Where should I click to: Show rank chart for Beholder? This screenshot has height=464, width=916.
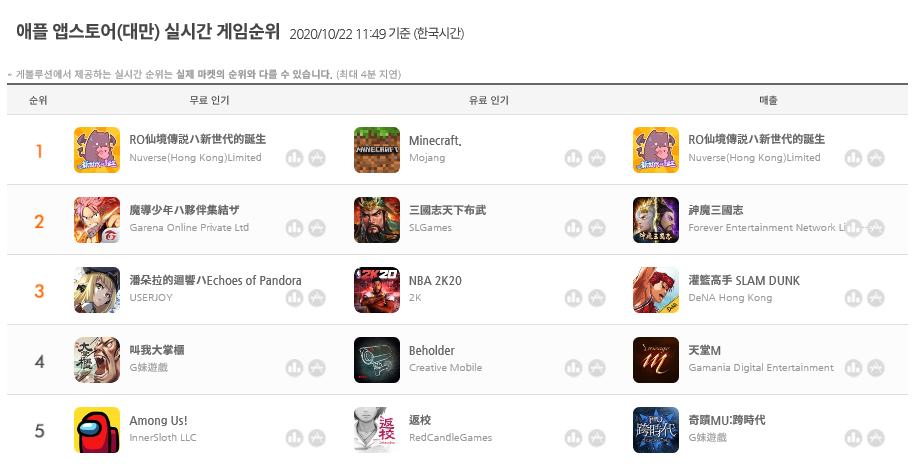574,368
